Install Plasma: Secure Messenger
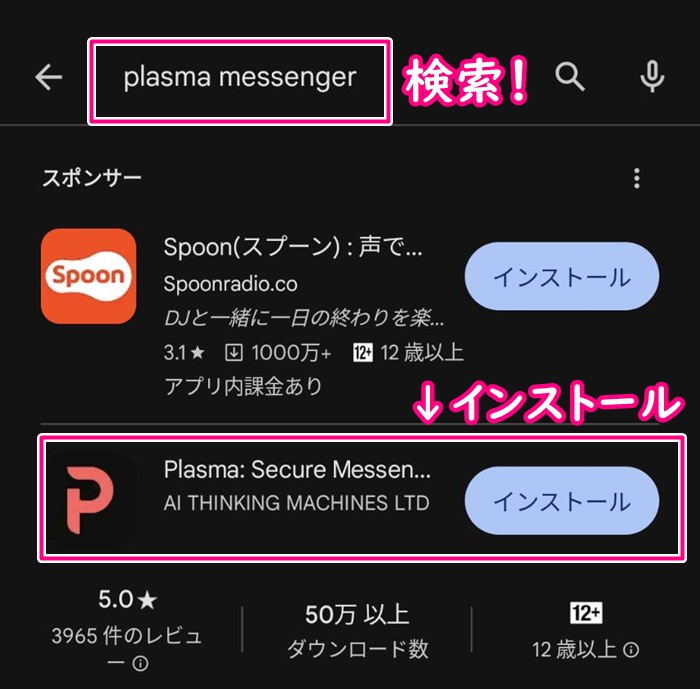This screenshot has width=700, height=689. pyautogui.click(x=562, y=501)
